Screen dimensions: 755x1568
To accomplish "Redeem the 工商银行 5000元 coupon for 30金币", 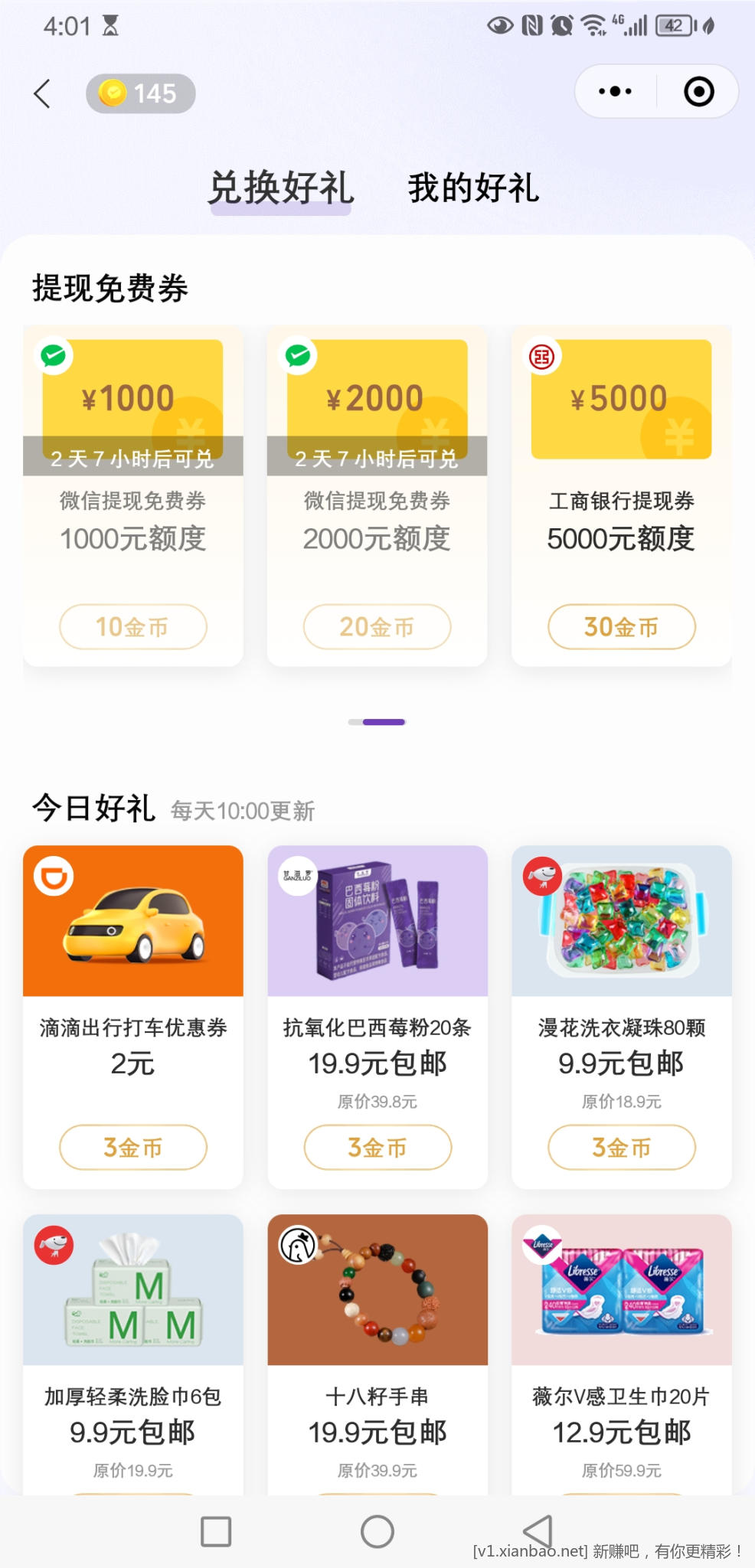I will (621, 627).
